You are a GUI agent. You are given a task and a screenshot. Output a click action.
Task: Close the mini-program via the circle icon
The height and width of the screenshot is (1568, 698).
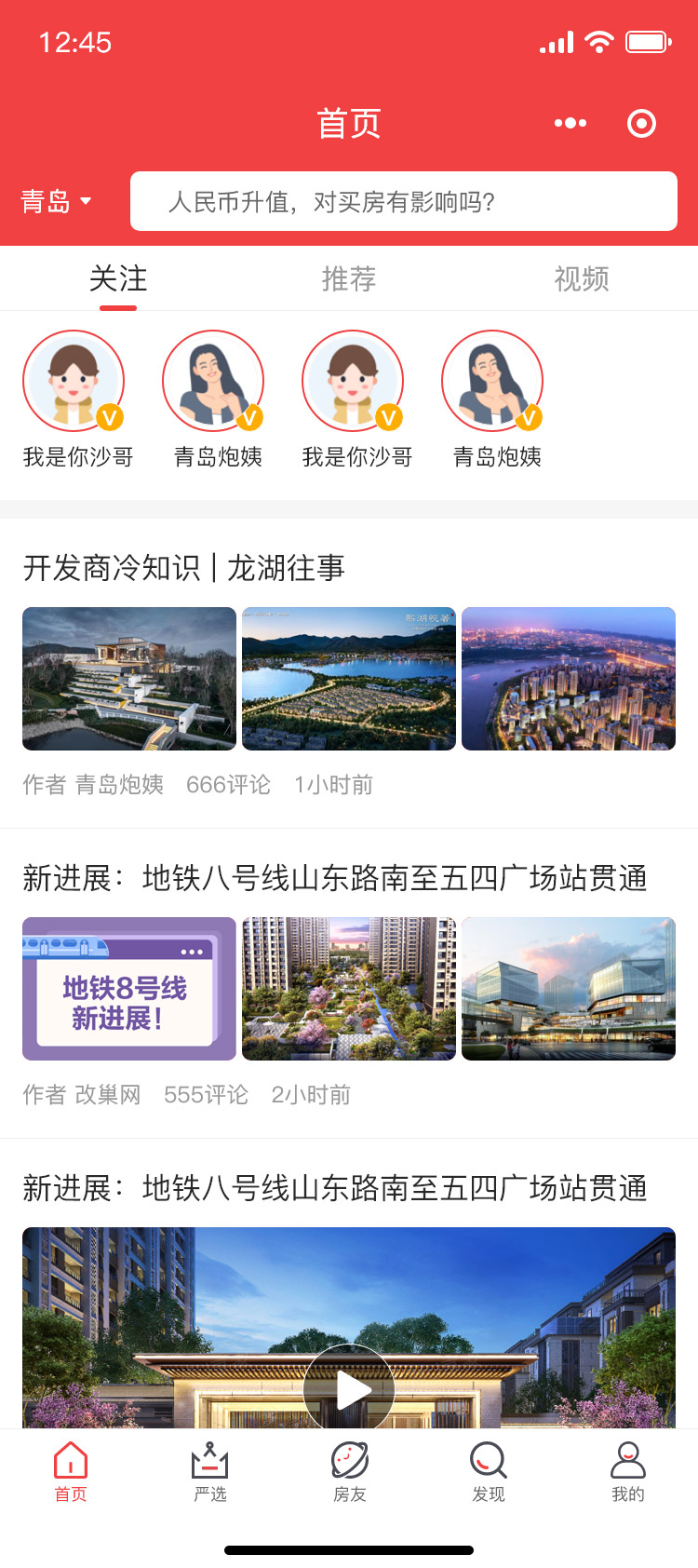(641, 123)
